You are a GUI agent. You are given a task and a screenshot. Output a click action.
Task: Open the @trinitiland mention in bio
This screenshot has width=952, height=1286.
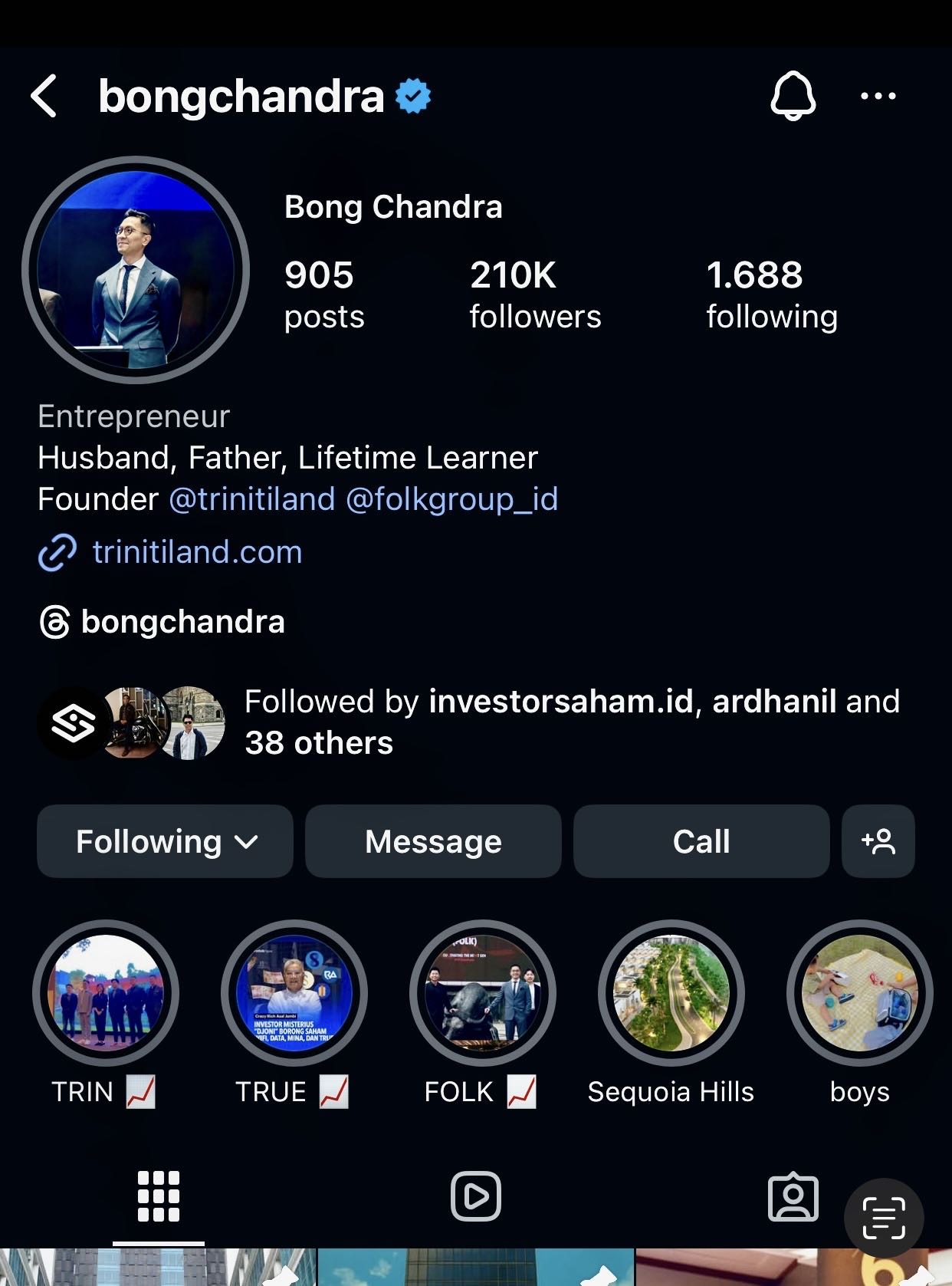tap(252, 499)
